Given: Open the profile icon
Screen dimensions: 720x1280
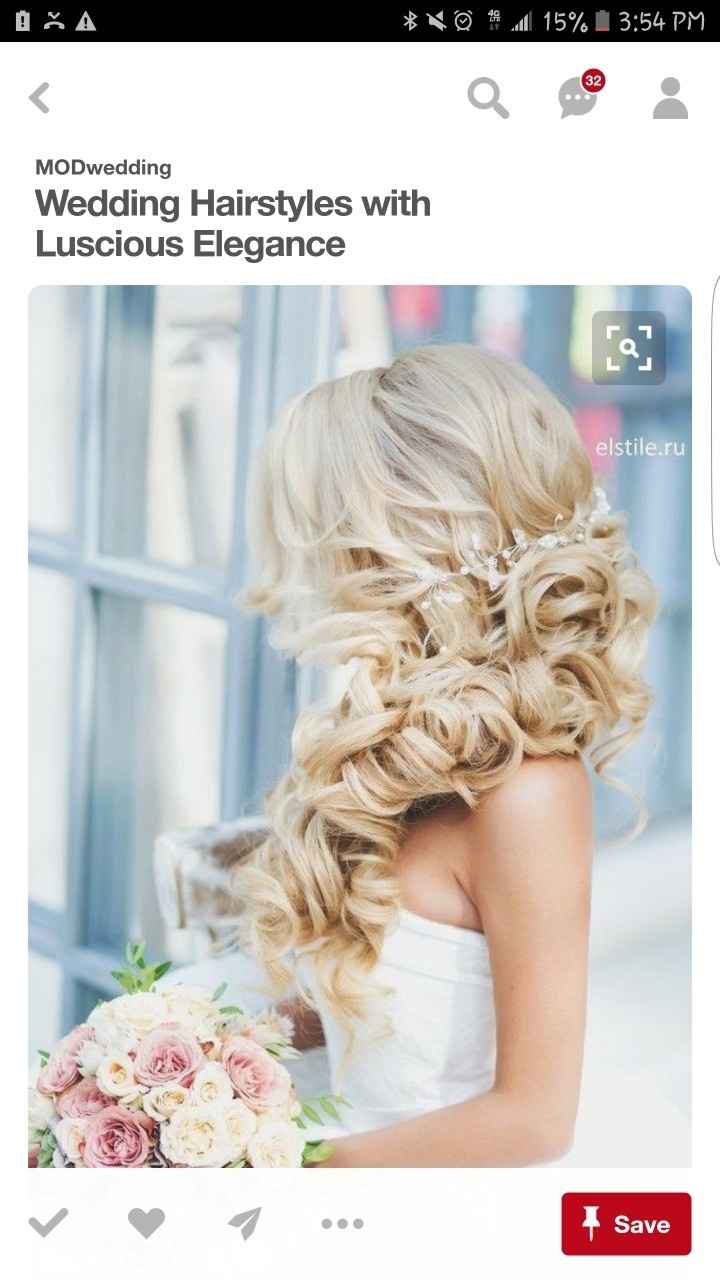Looking at the screenshot, I should click(x=670, y=98).
